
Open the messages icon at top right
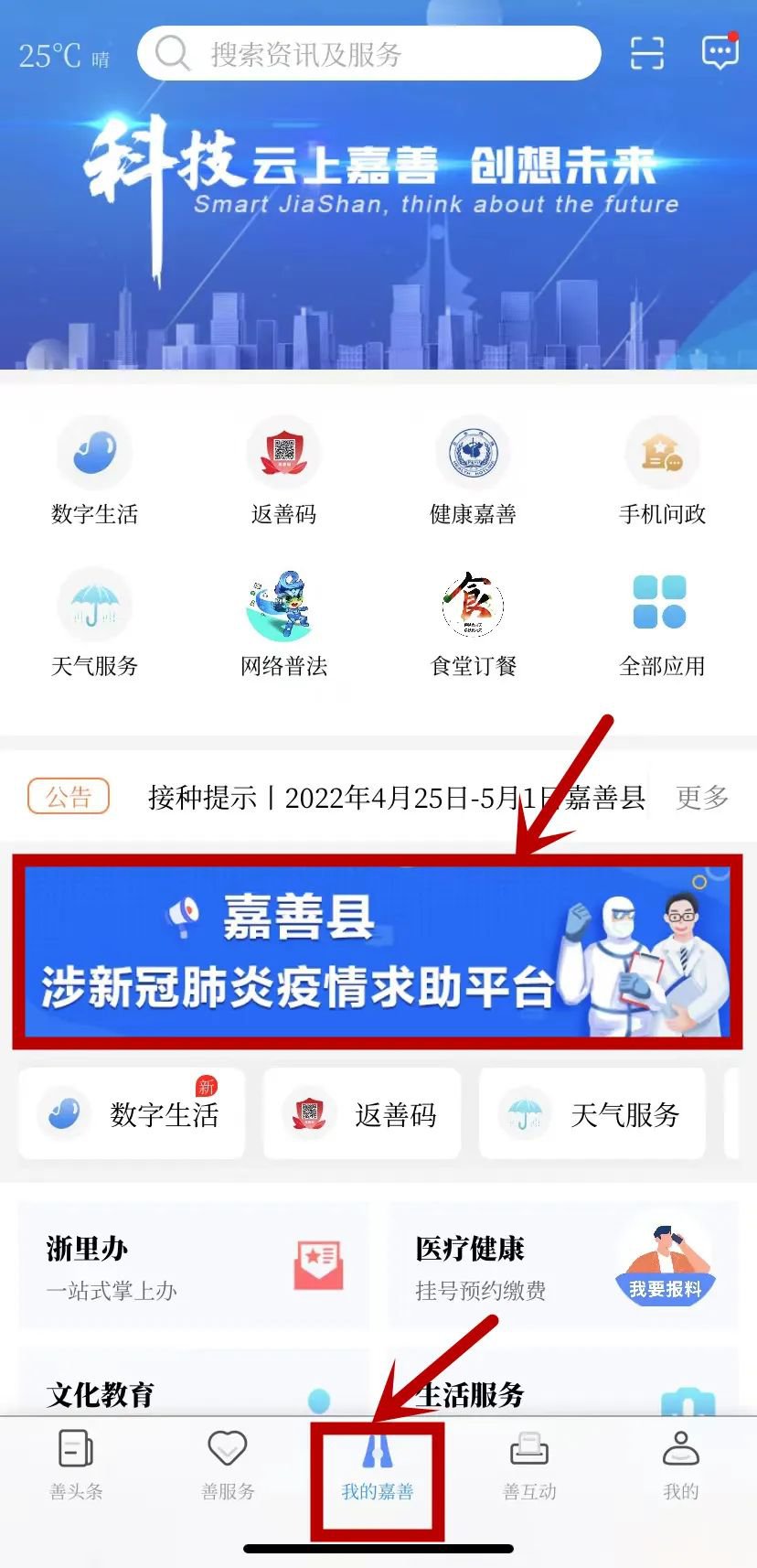[x=720, y=53]
